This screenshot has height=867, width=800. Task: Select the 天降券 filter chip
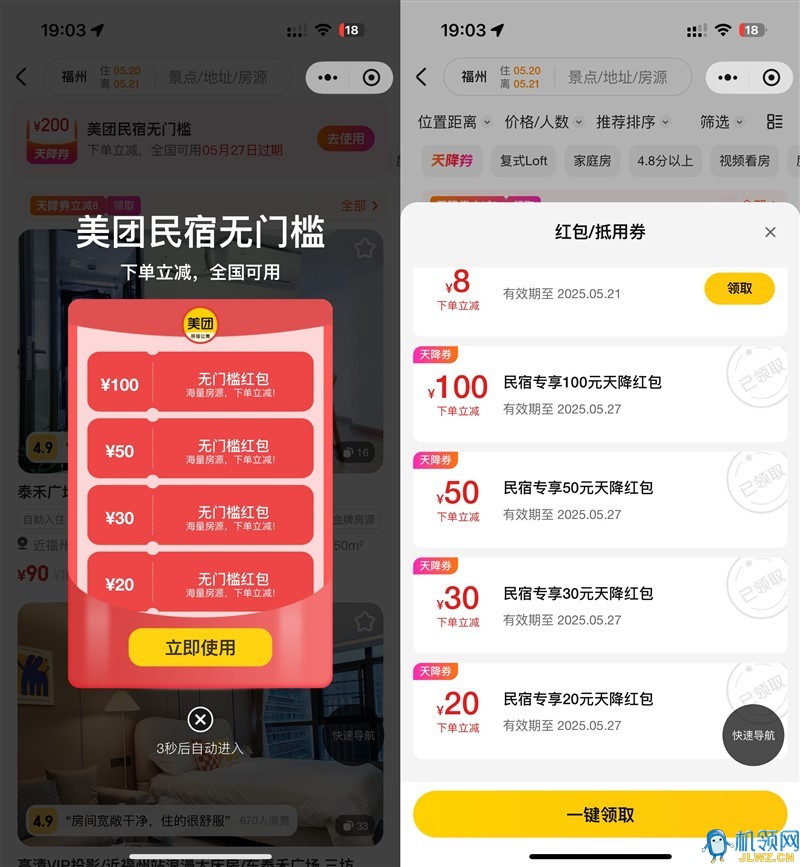pyautogui.click(x=451, y=160)
